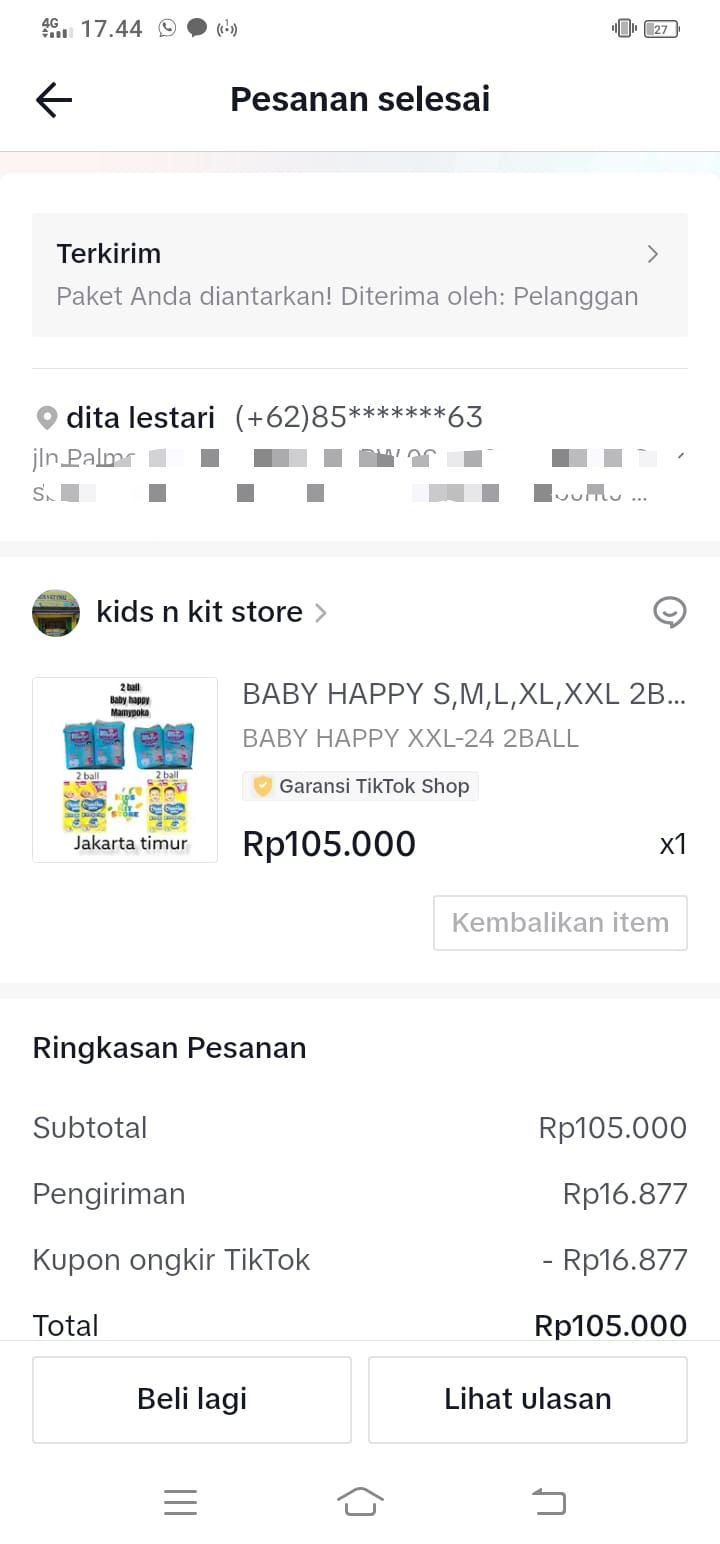Viewport: 720px width, 1544px height.
Task: Go back from Pesanan selesai page
Action: (x=54, y=100)
